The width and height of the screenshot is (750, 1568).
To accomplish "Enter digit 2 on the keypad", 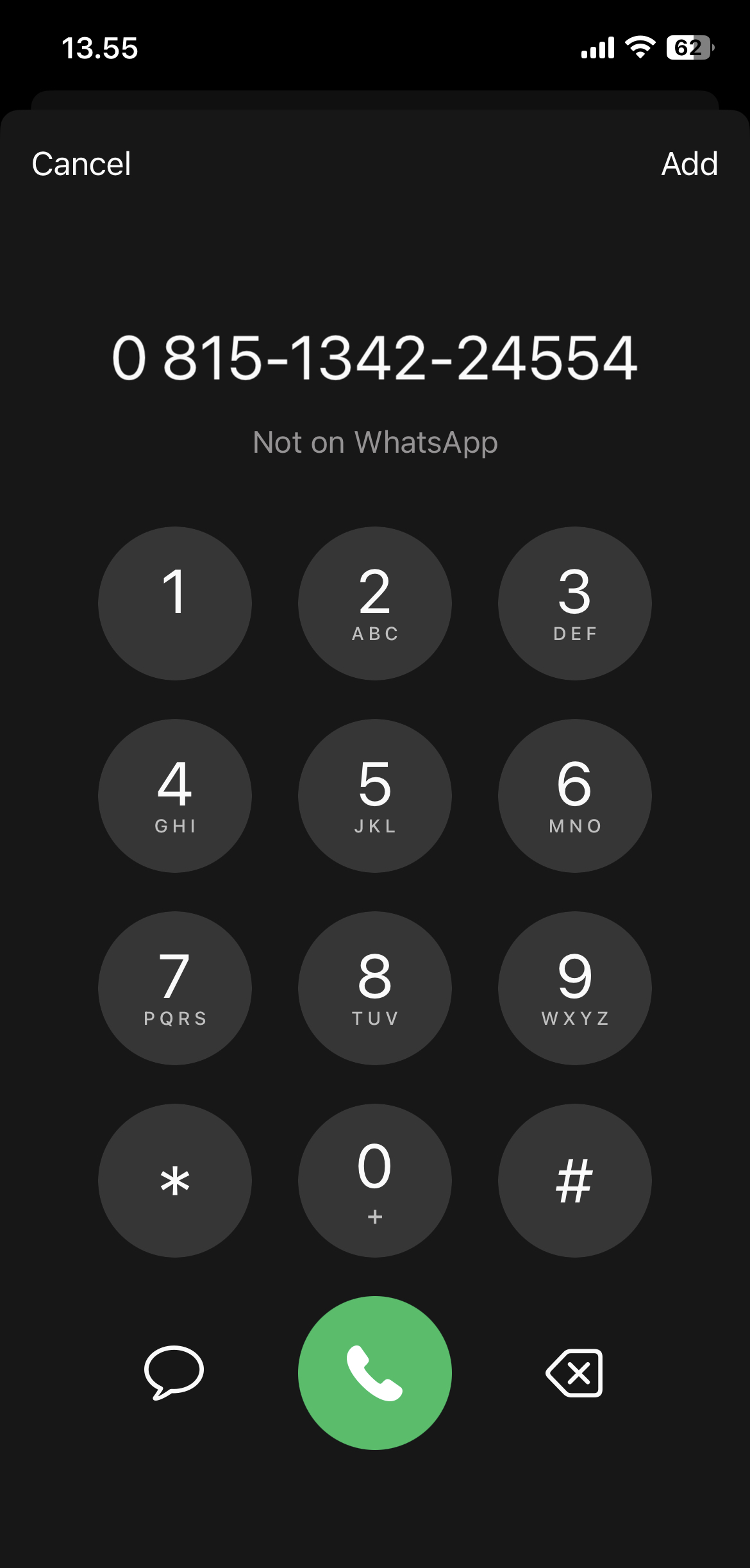I will (x=375, y=603).
